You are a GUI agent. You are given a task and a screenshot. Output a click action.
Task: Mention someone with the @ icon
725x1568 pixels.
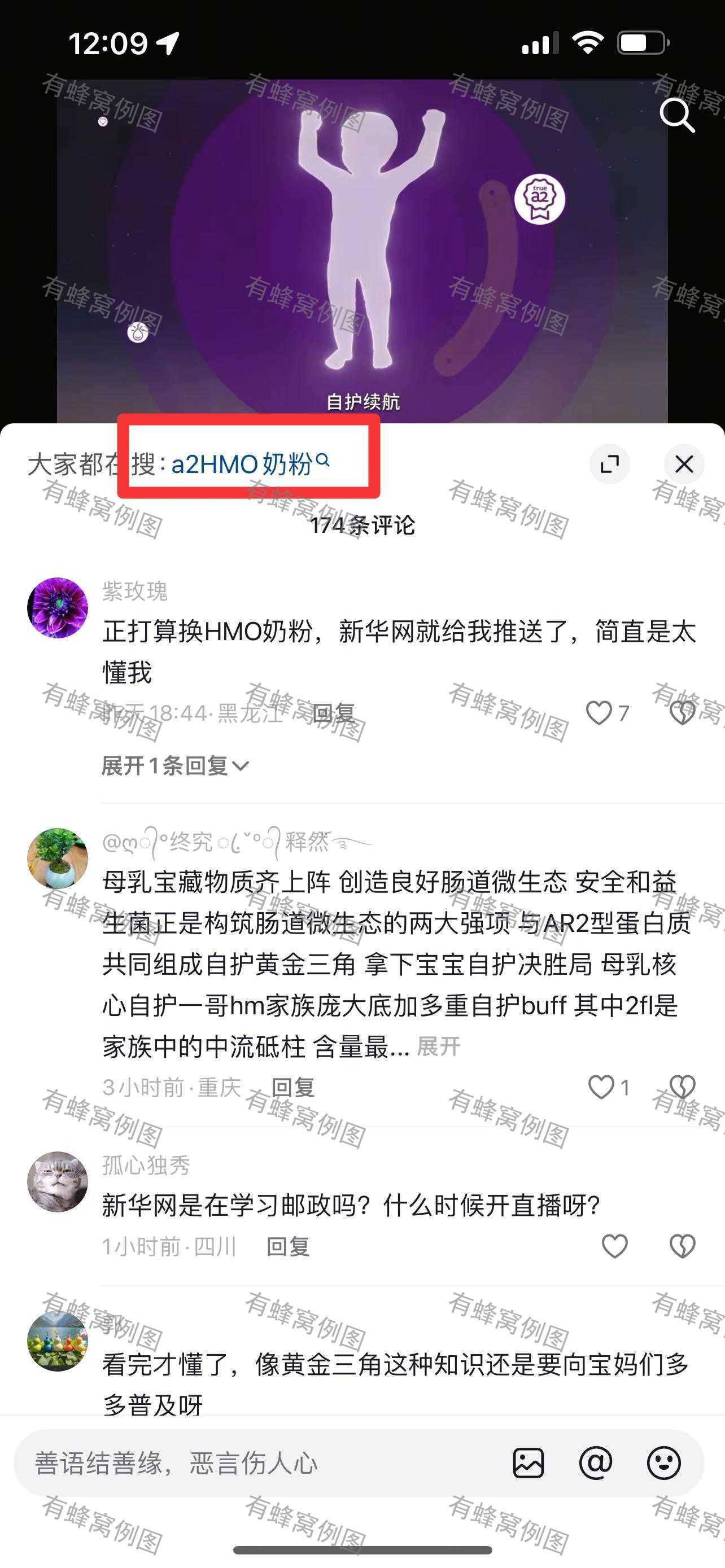(x=595, y=1462)
